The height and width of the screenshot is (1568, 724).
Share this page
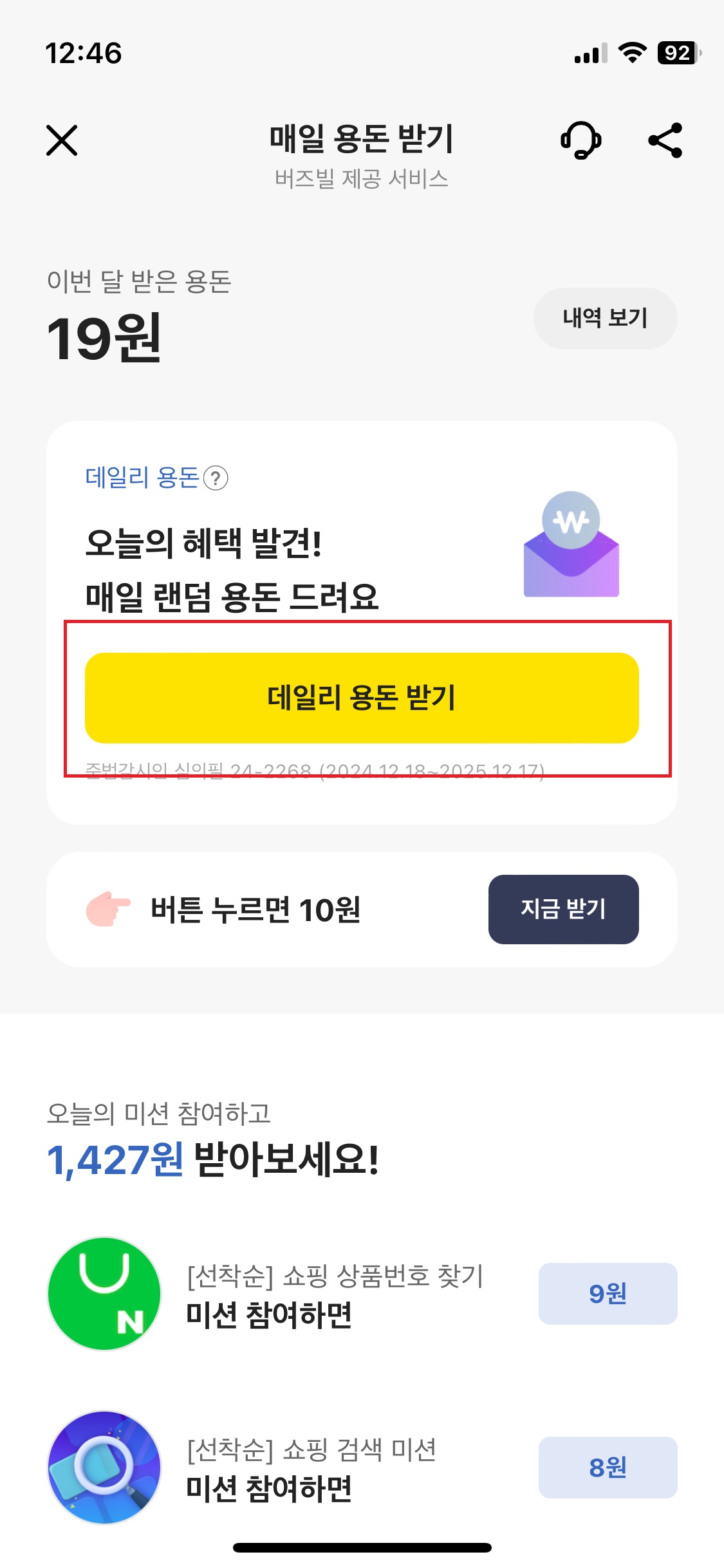(665, 140)
